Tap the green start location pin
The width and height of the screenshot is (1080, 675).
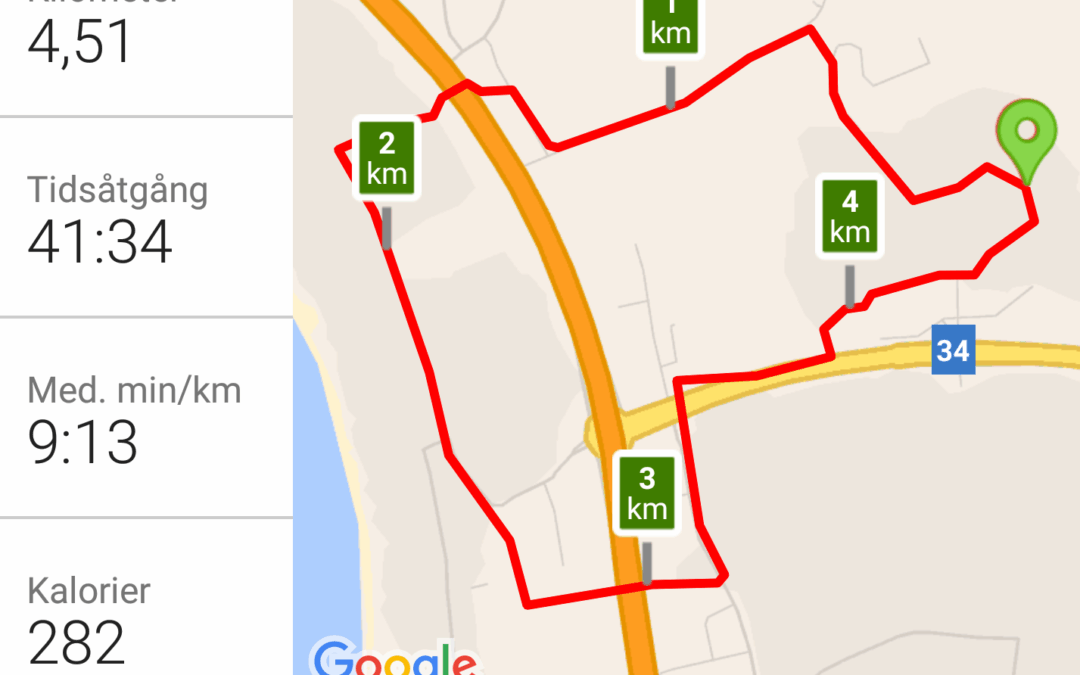click(x=1026, y=134)
